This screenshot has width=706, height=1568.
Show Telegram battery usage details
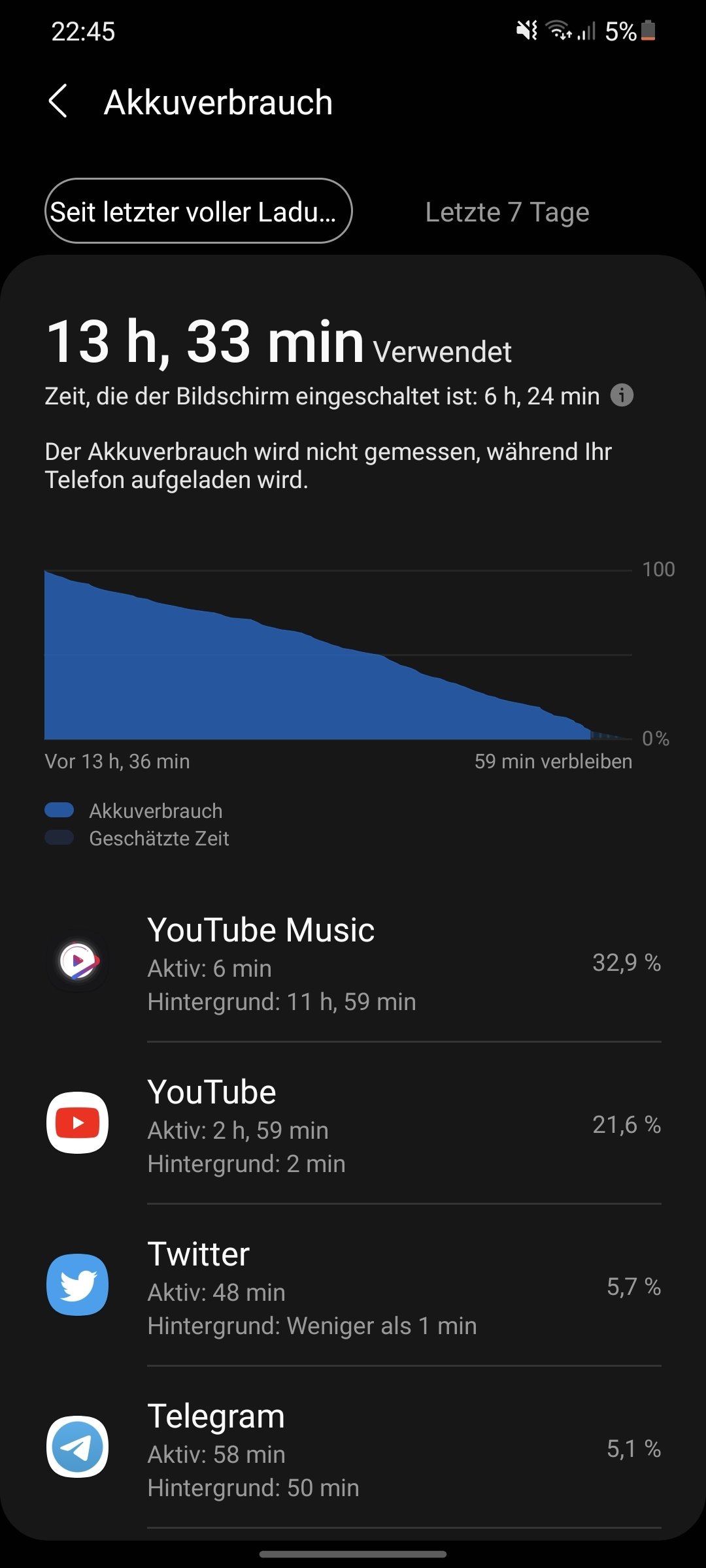click(353, 1448)
